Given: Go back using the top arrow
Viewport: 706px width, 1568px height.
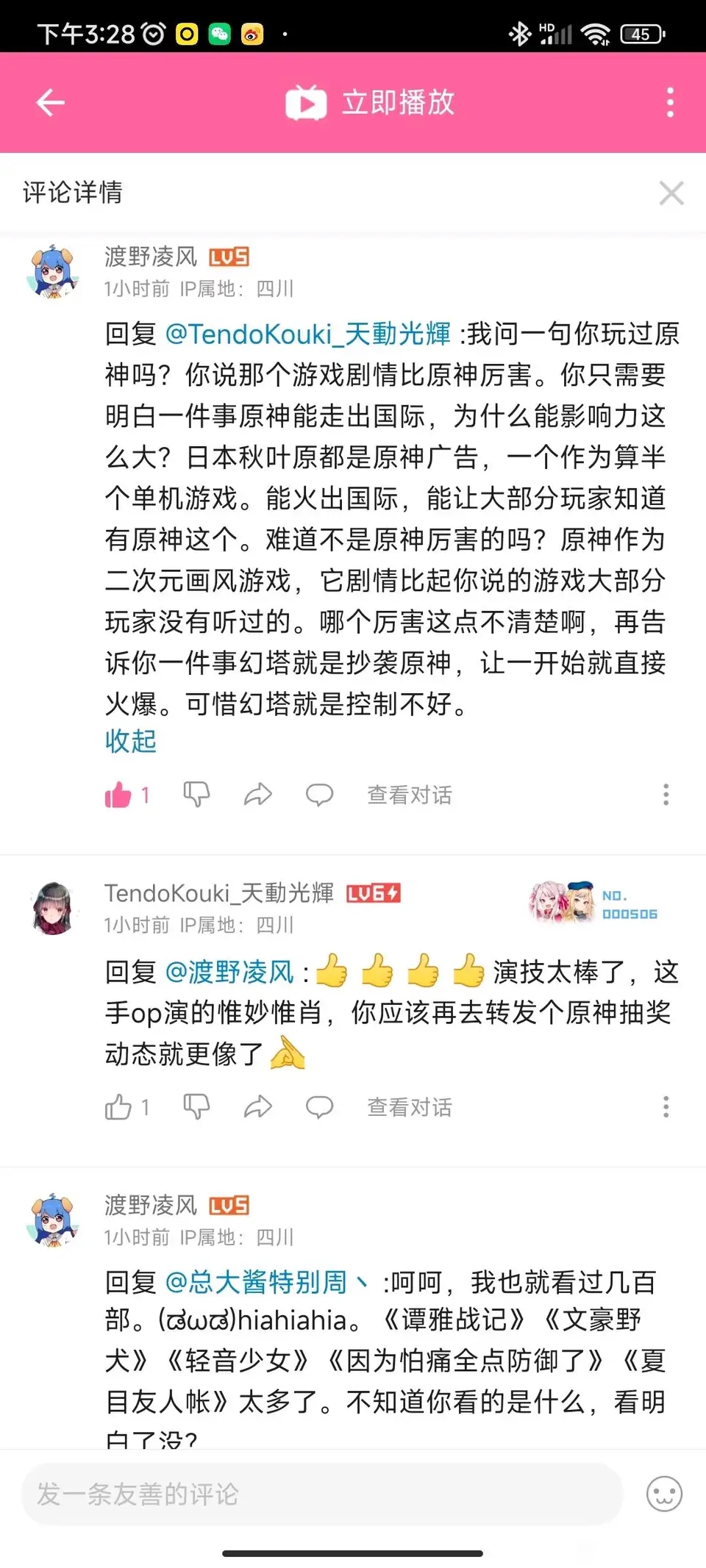Looking at the screenshot, I should tap(50, 102).
